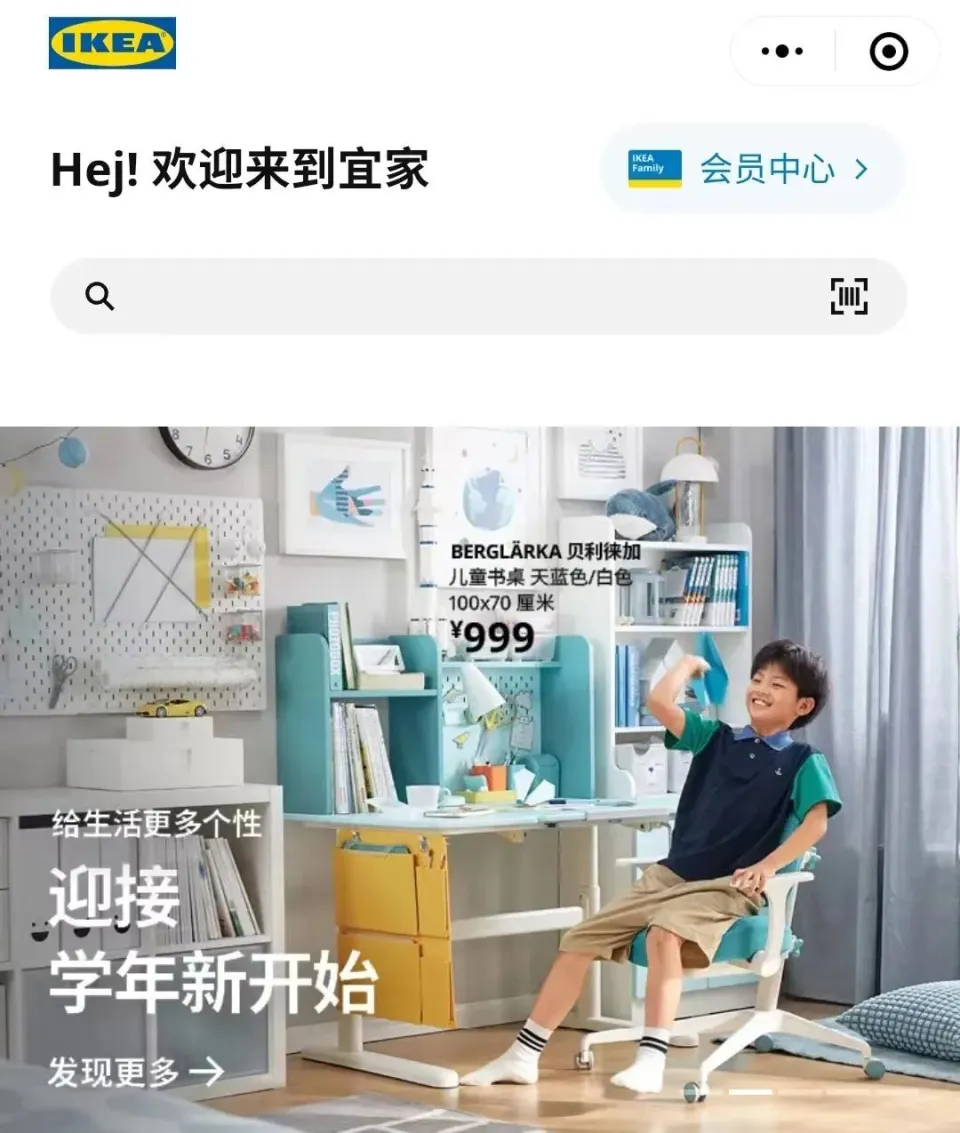Close the mini program with the circle button
Screen dimensions: 960x1133
(888, 51)
